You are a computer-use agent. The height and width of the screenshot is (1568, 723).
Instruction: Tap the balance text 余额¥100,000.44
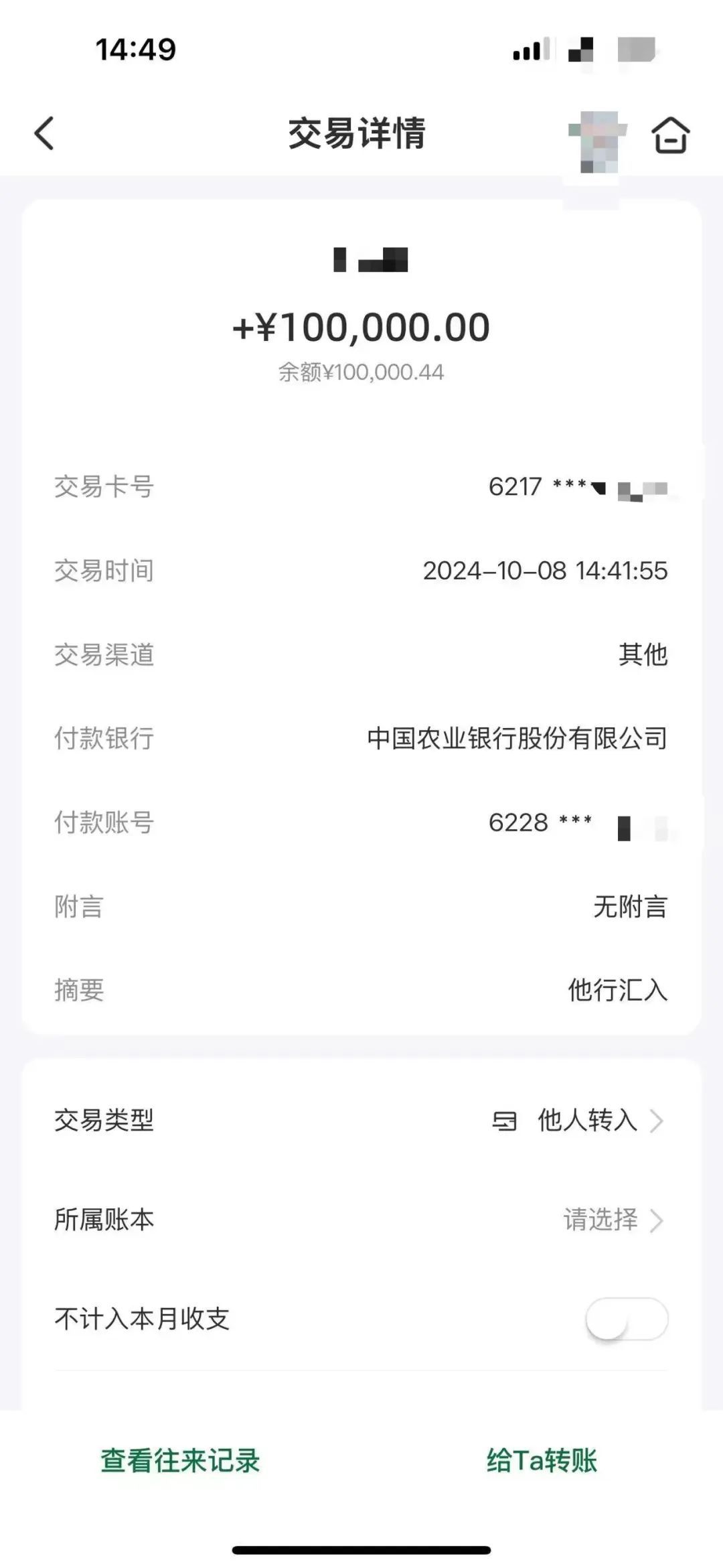[361, 374]
